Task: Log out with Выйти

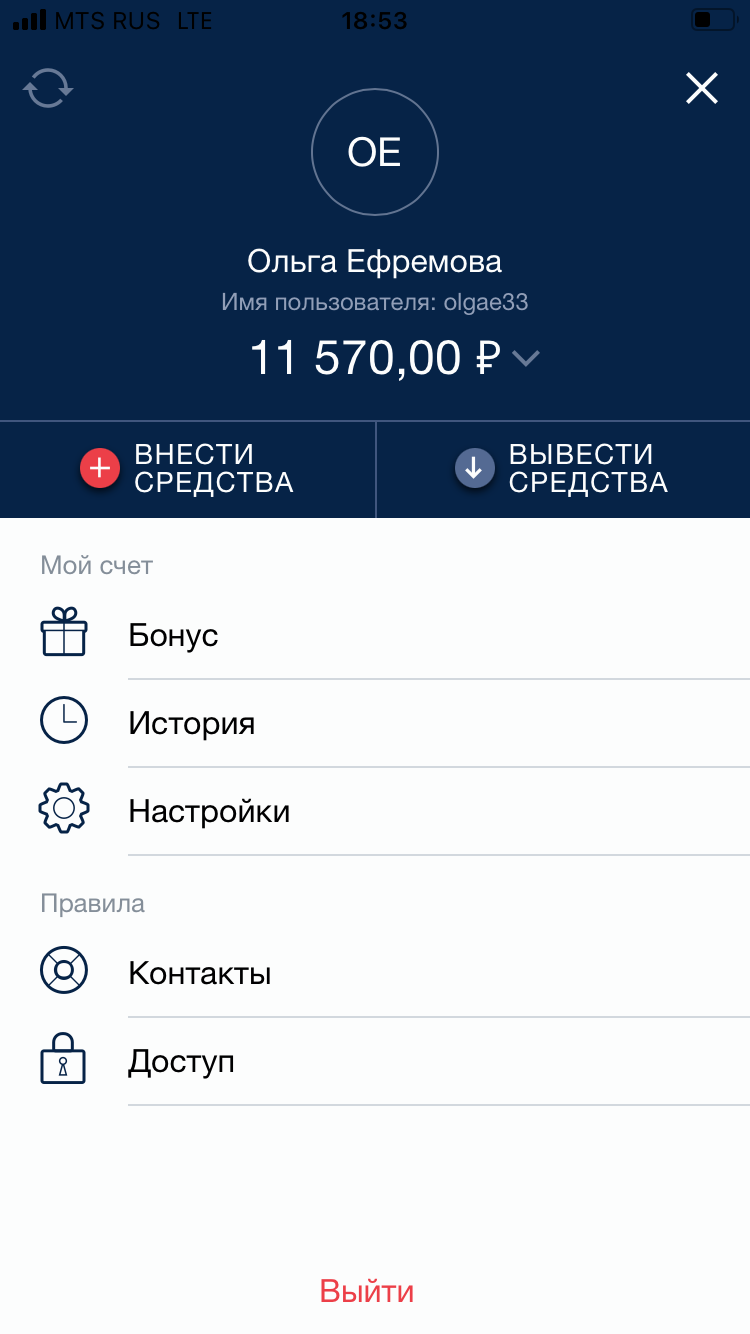Action: point(367,1291)
